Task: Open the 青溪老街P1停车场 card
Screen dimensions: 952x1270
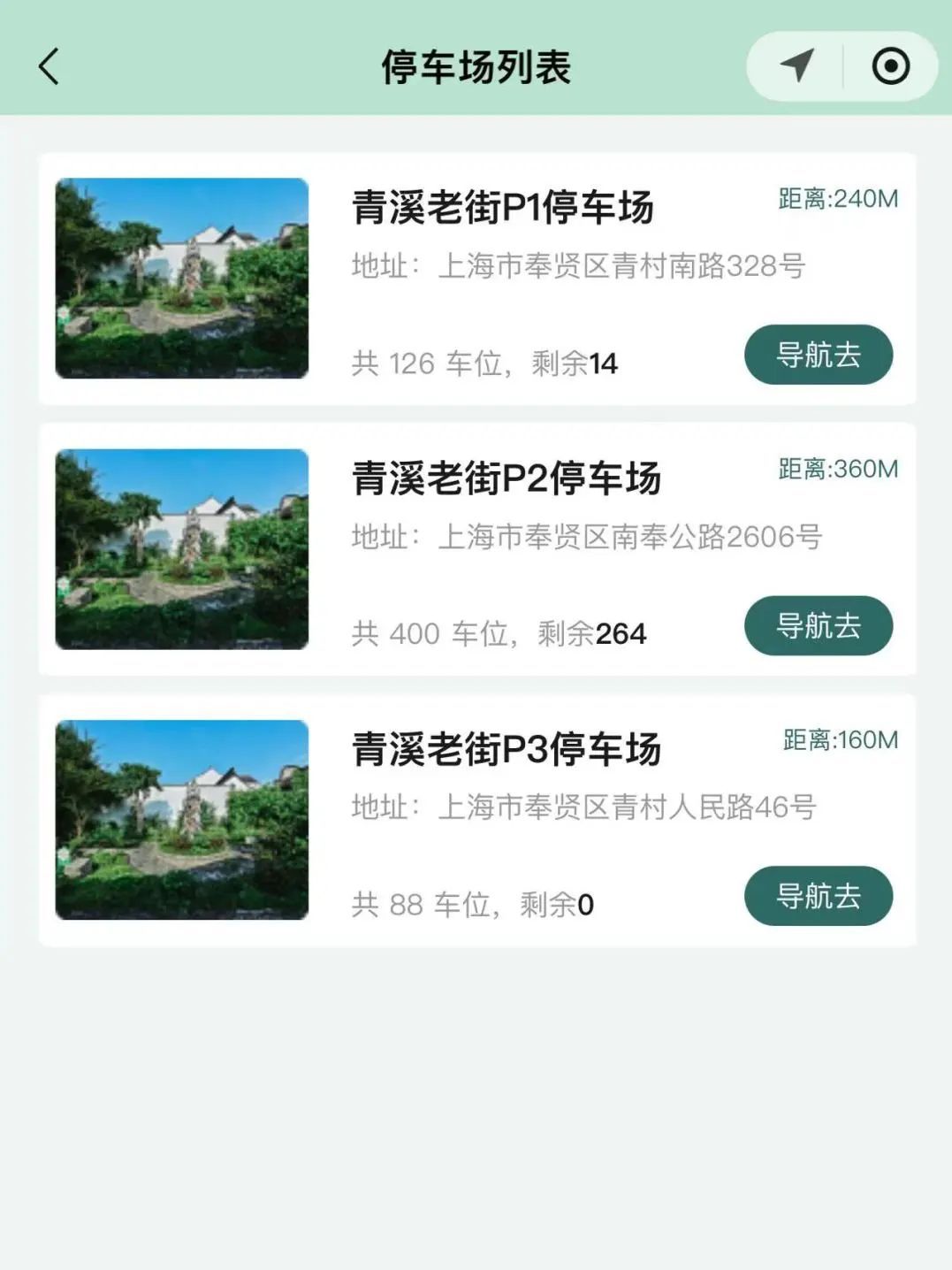Action: [x=502, y=209]
